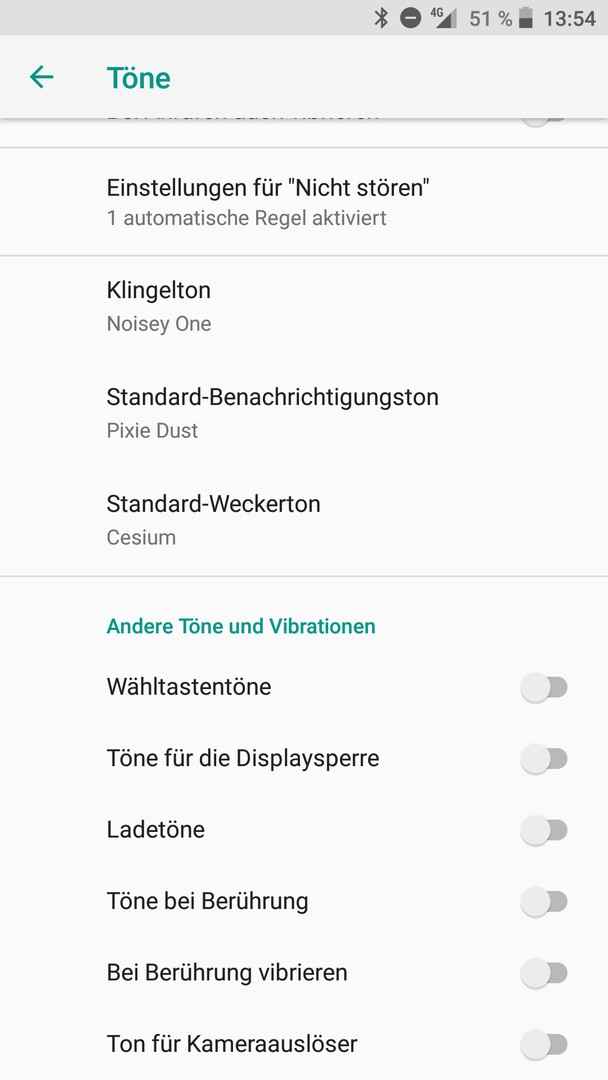Enable Bei Berührung vibrieren
The height and width of the screenshot is (1080, 608).
click(x=544, y=973)
